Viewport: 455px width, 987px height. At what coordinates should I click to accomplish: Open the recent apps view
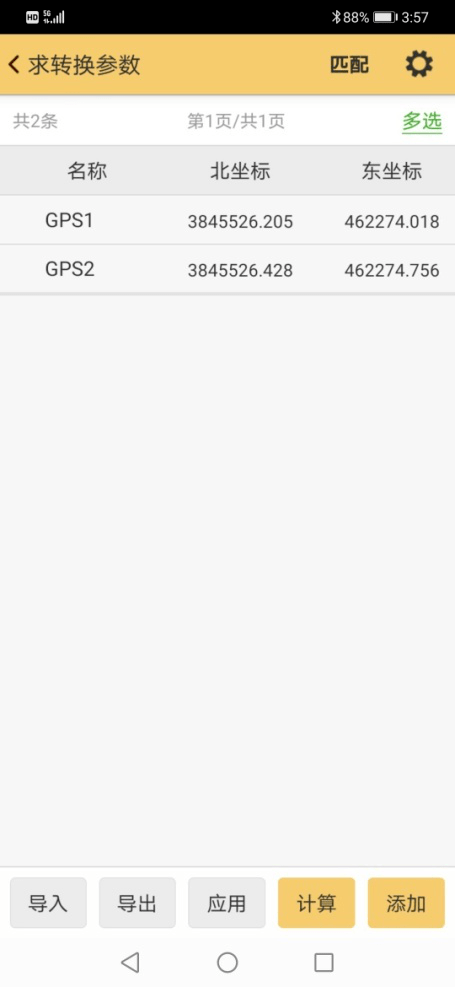click(324, 962)
